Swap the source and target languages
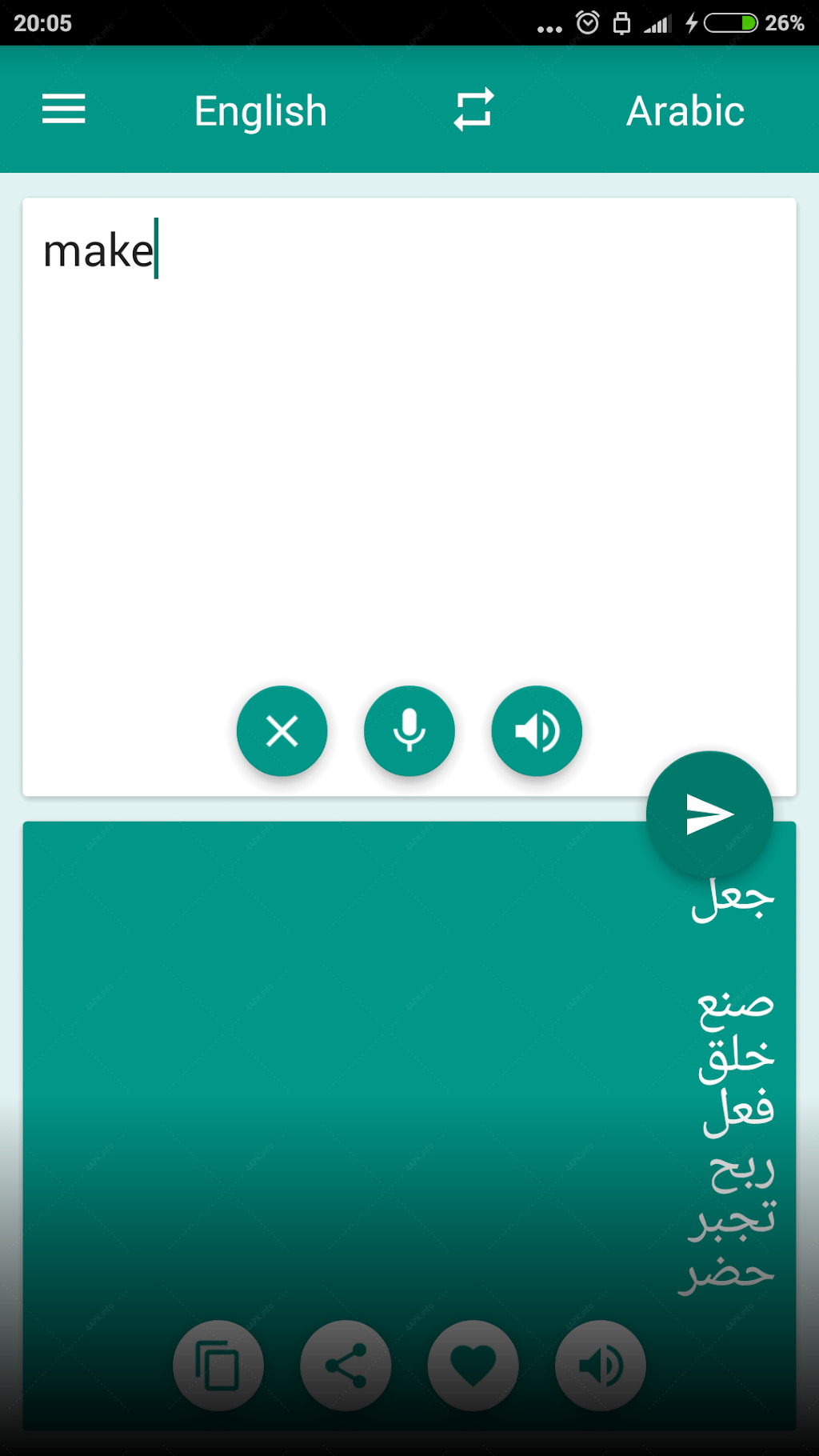The image size is (819, 1456). (473, 110)
